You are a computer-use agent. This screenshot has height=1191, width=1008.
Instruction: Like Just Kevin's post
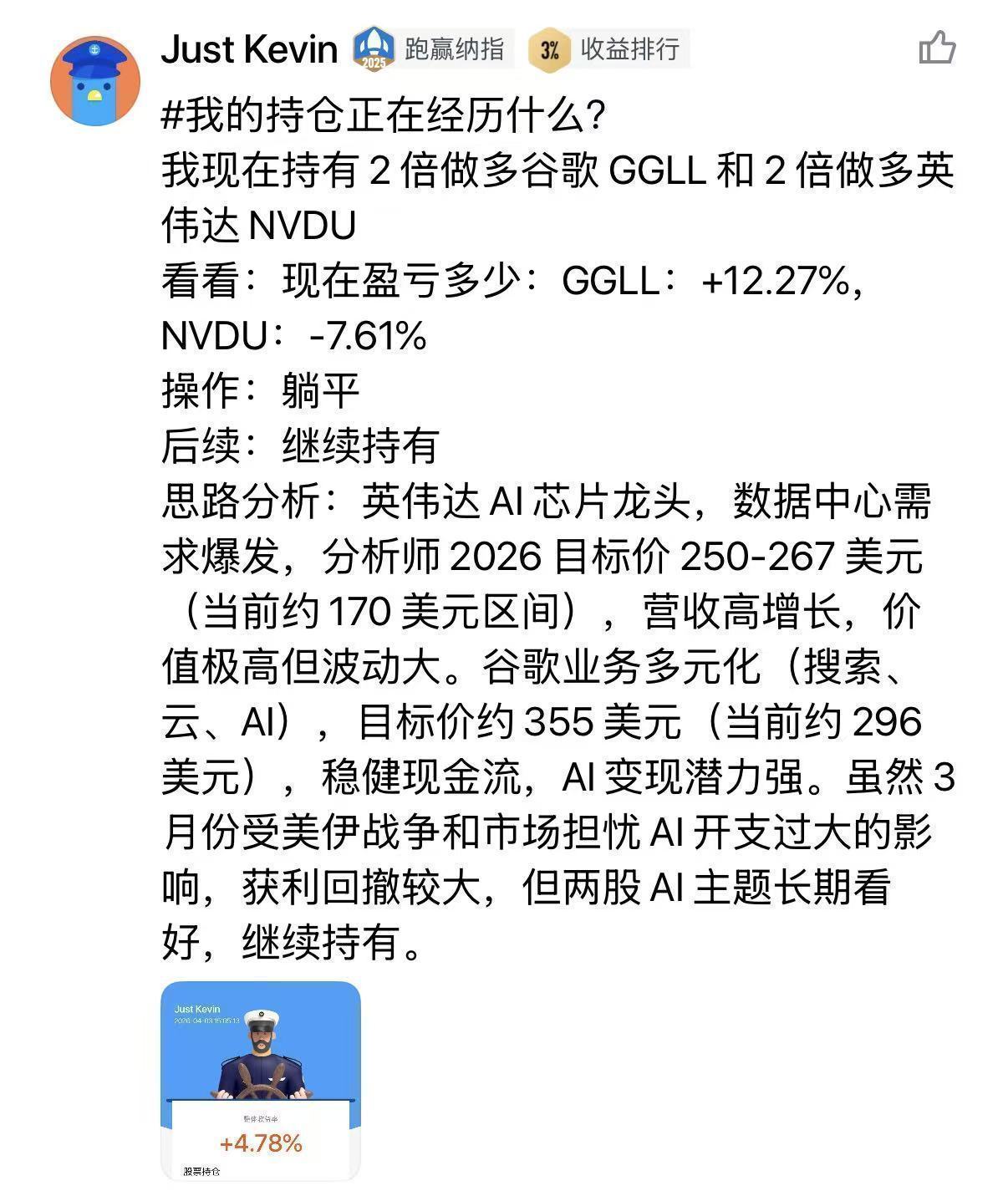936,48
